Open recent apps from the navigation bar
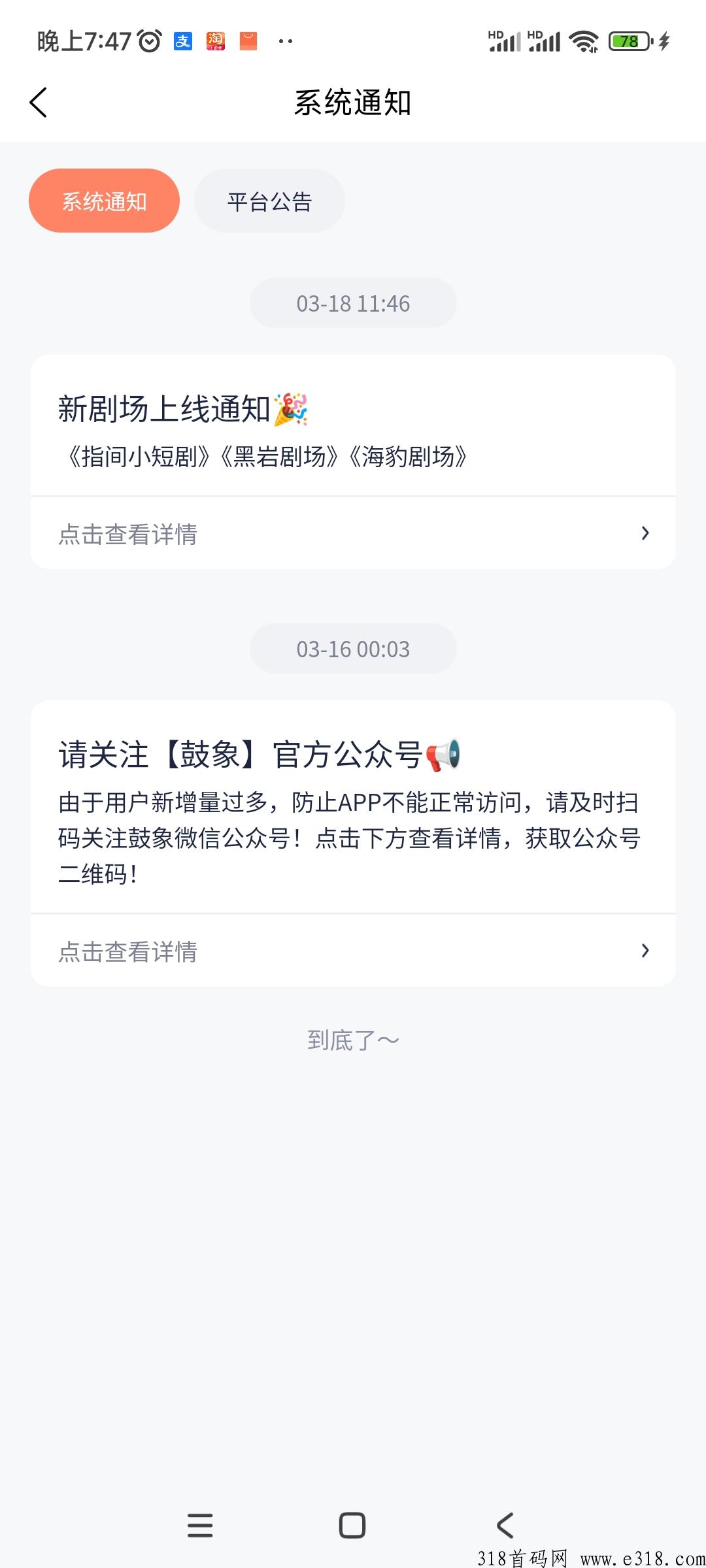706x1568 pixels. coord(200,1526)
